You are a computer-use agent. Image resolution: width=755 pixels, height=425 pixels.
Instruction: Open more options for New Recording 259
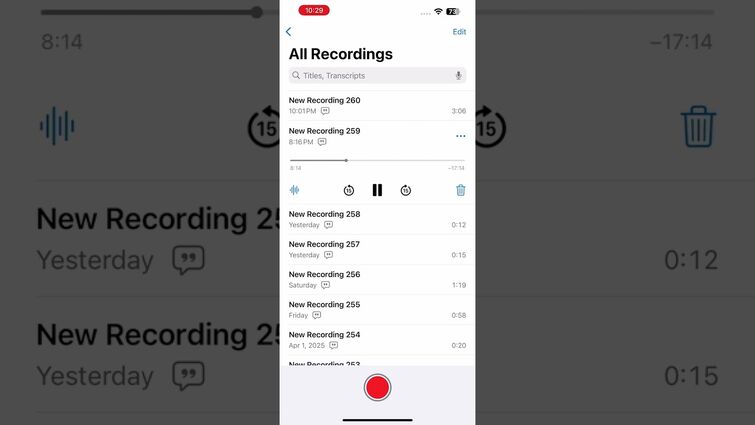pos(460,136)
